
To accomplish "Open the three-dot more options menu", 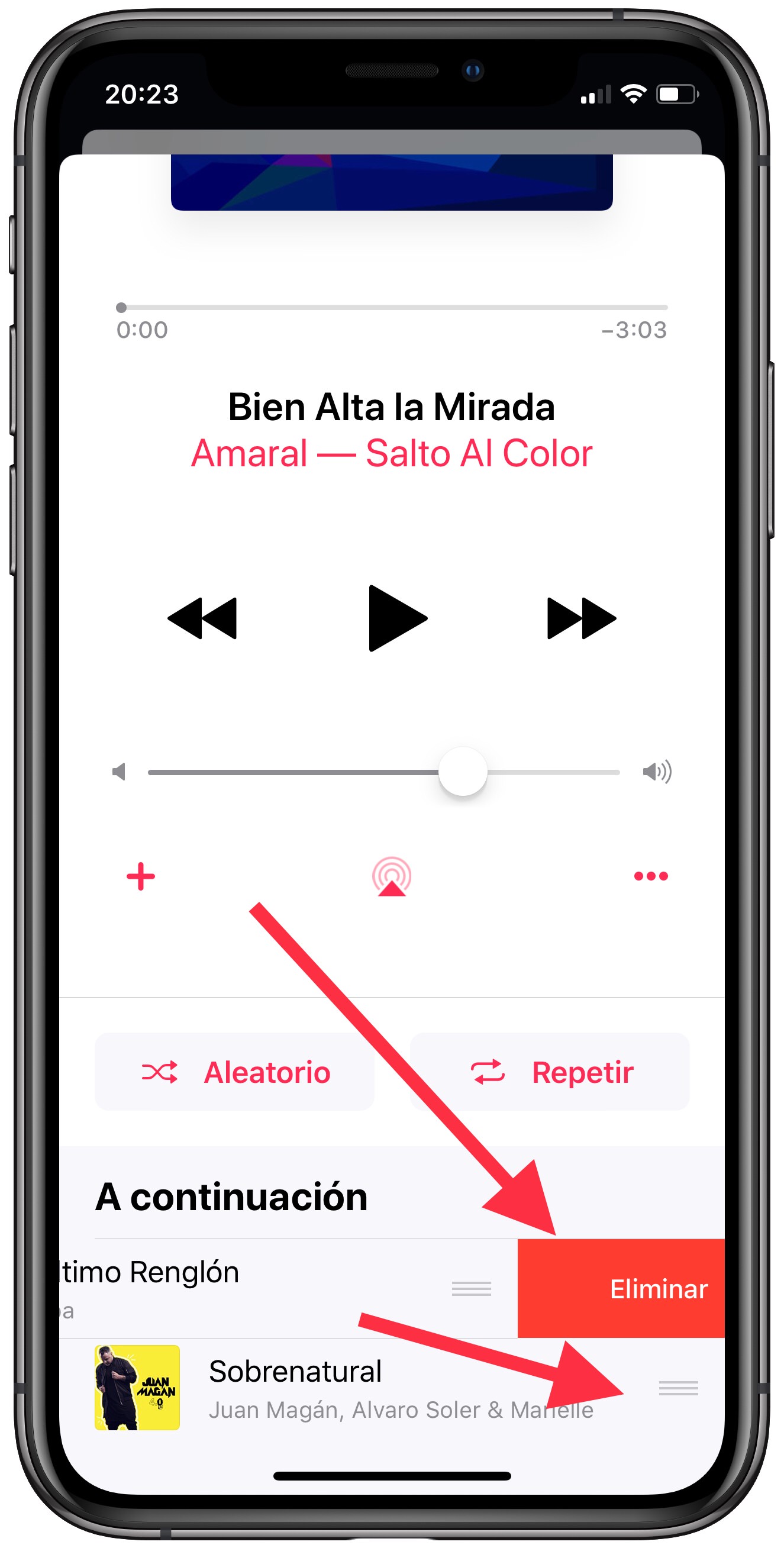I will click(651, 876).
